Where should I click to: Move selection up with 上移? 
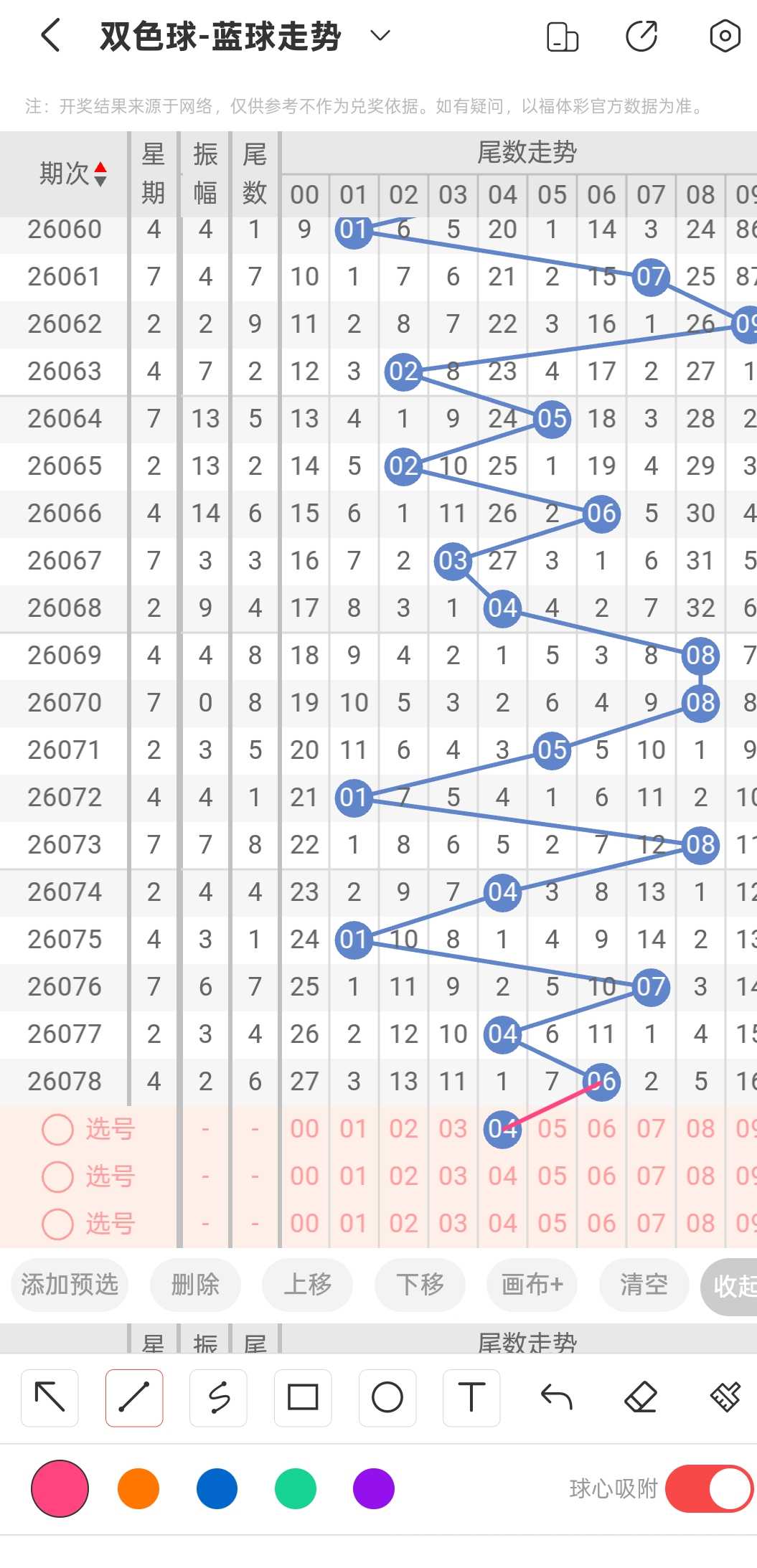[307, 1284]
